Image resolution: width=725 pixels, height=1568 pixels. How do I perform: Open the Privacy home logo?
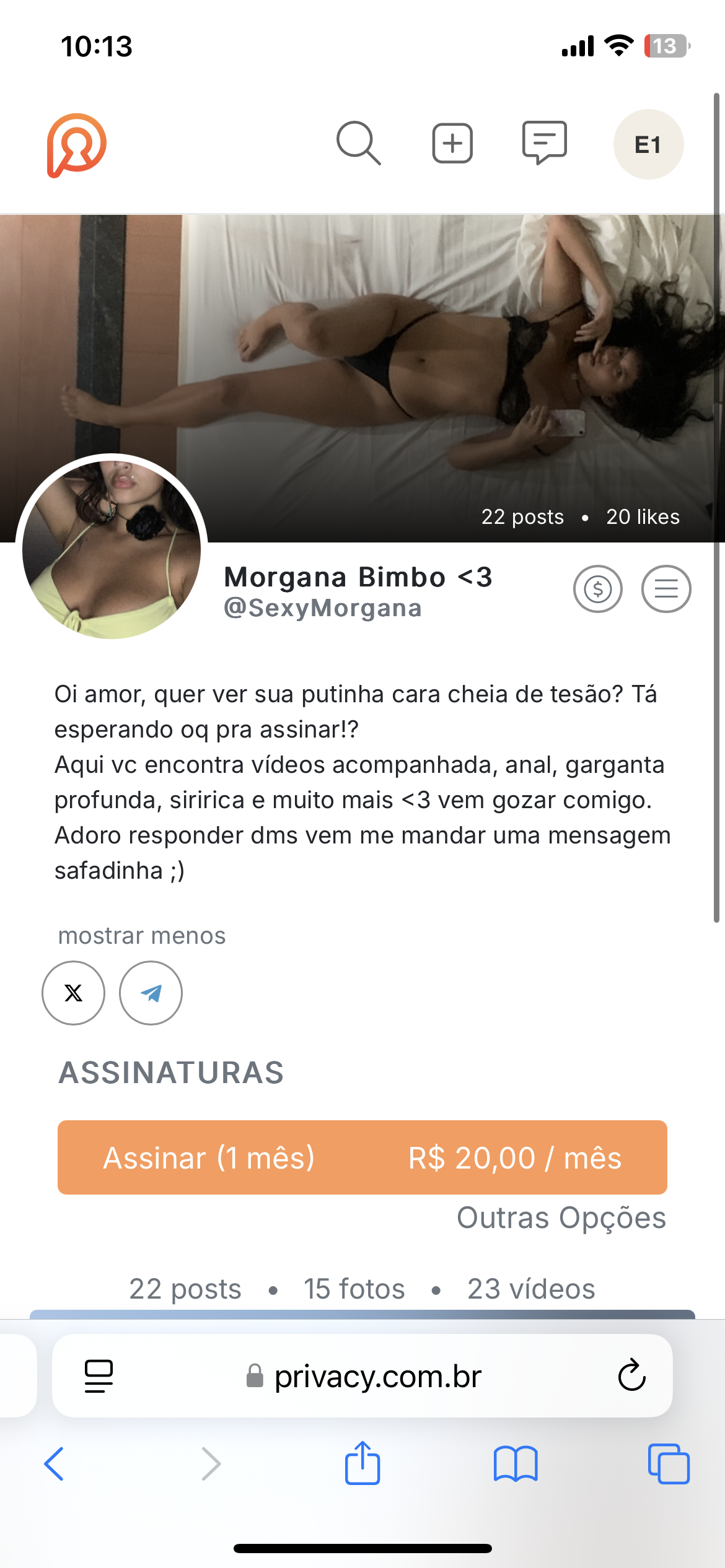pos(76,143)
